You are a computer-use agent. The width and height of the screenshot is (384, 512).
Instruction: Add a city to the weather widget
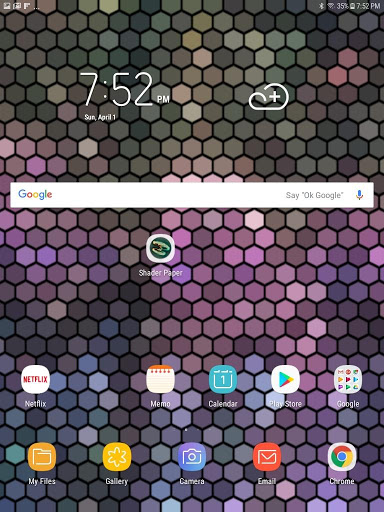269,96
